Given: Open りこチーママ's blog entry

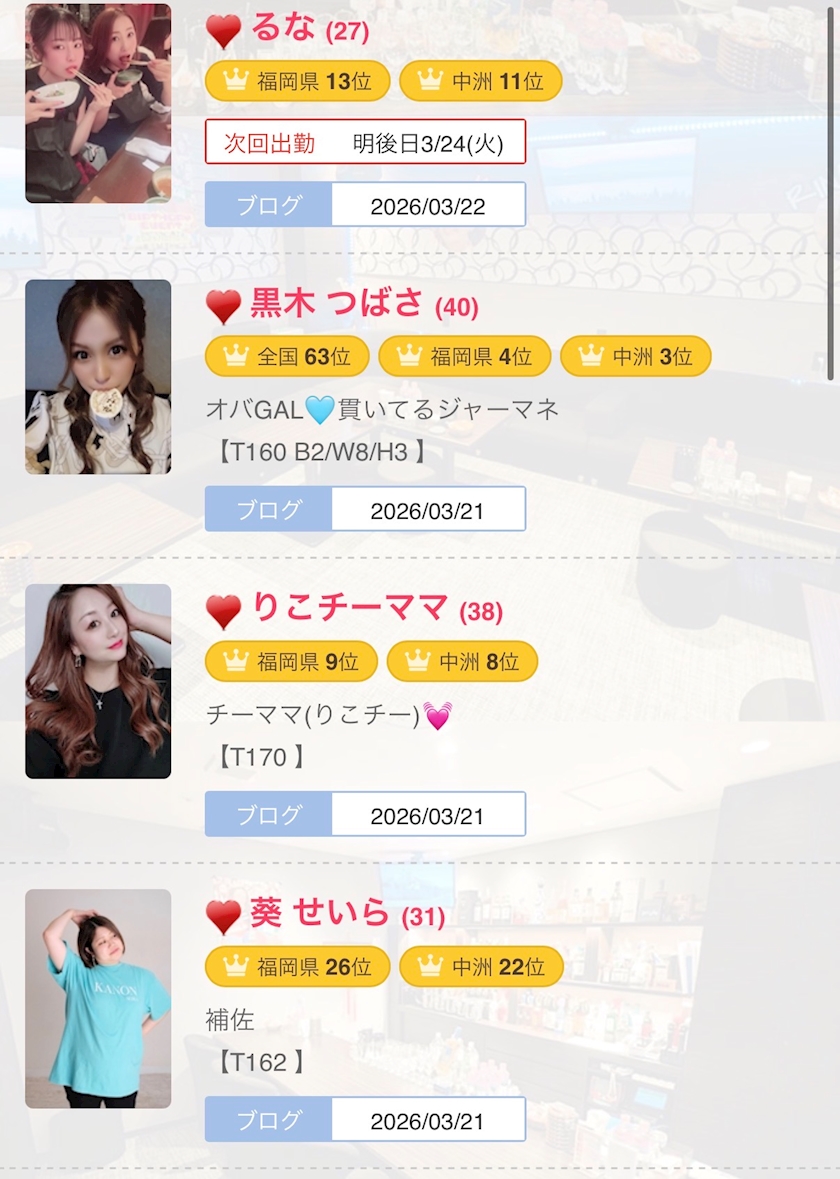Looking at the screenshot, I should tap(365, 815).
